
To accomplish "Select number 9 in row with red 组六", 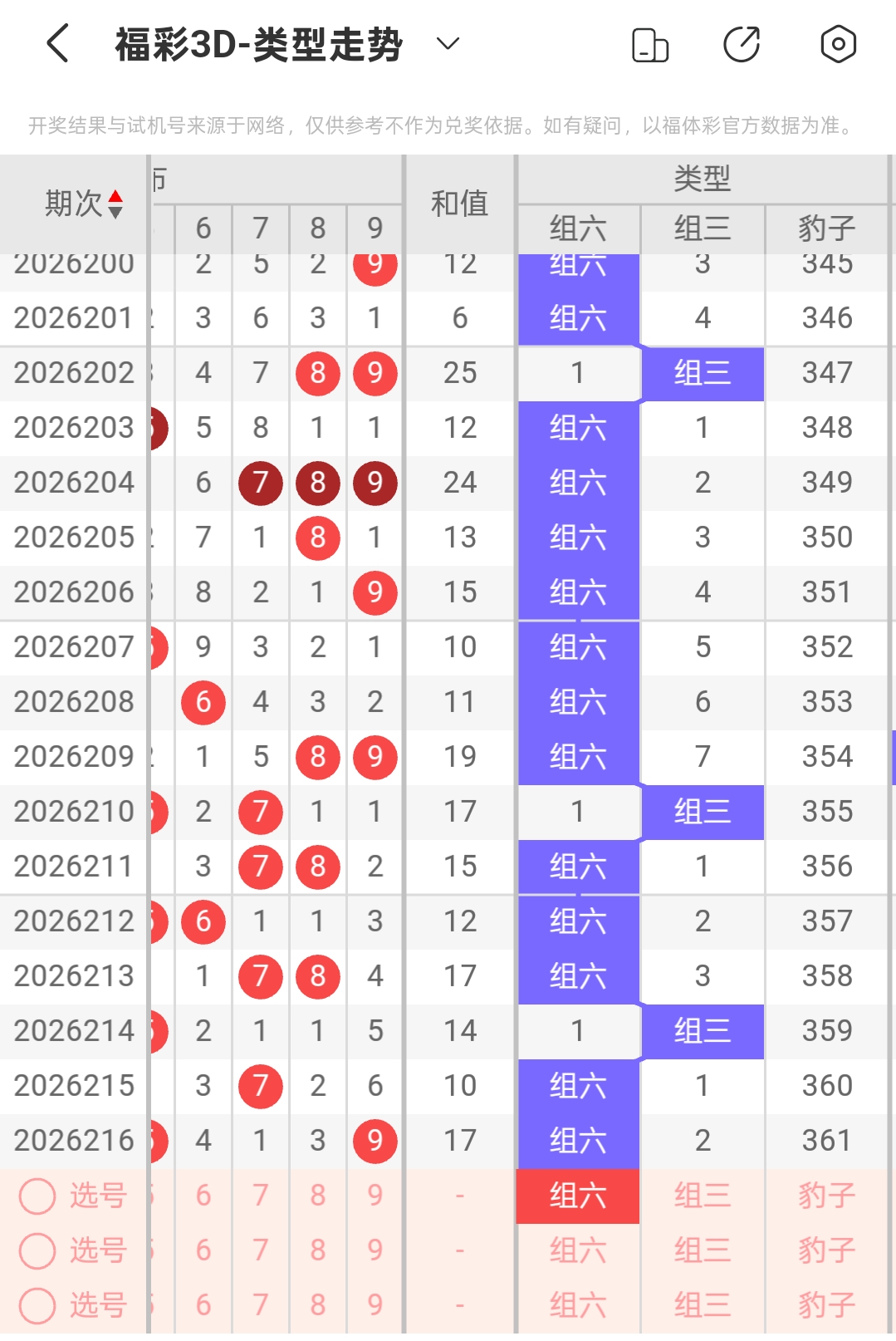I will tap(375, 1196).
